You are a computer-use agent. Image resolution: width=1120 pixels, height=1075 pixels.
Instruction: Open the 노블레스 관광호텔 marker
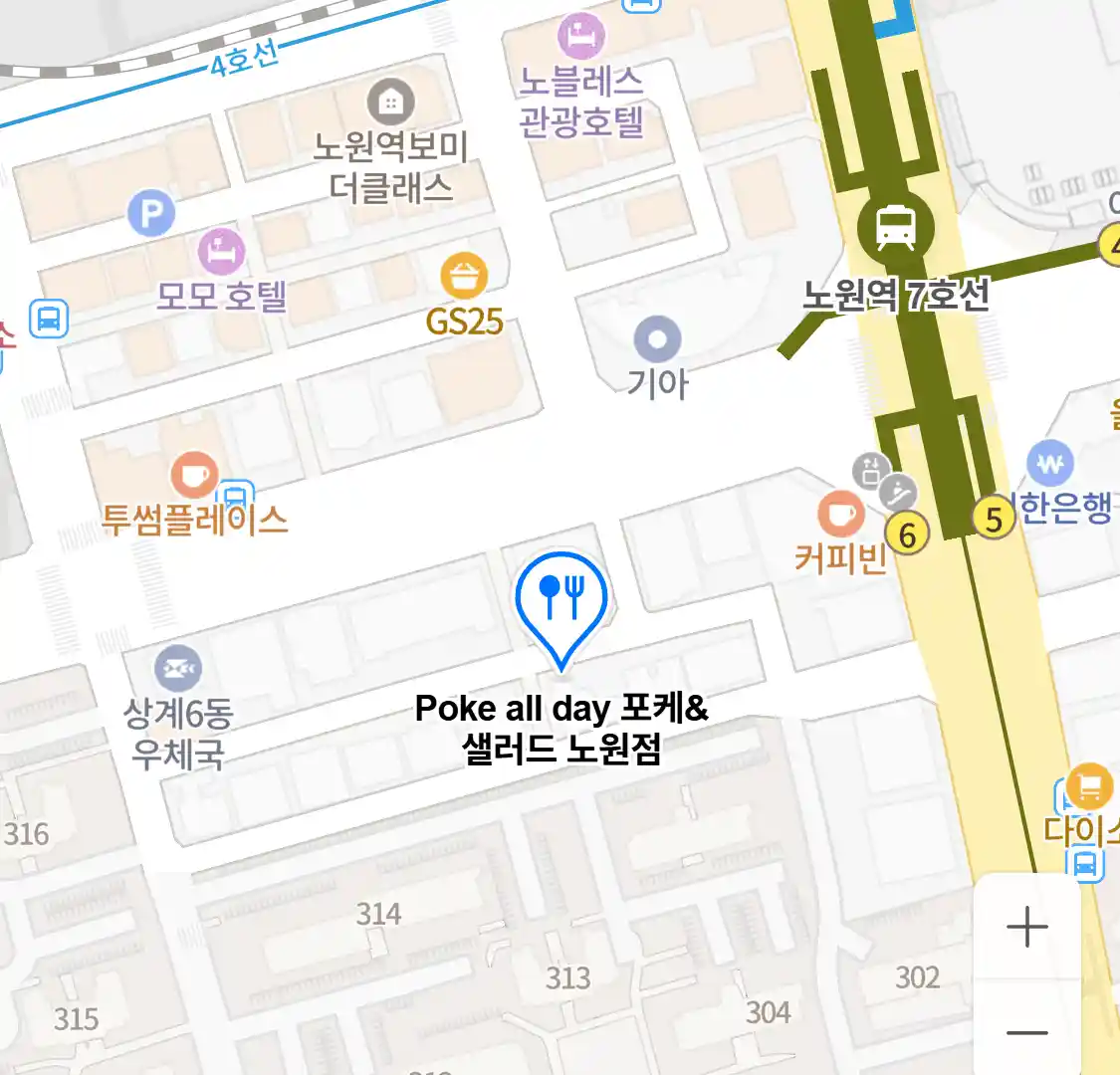click(x=580, y=38)
